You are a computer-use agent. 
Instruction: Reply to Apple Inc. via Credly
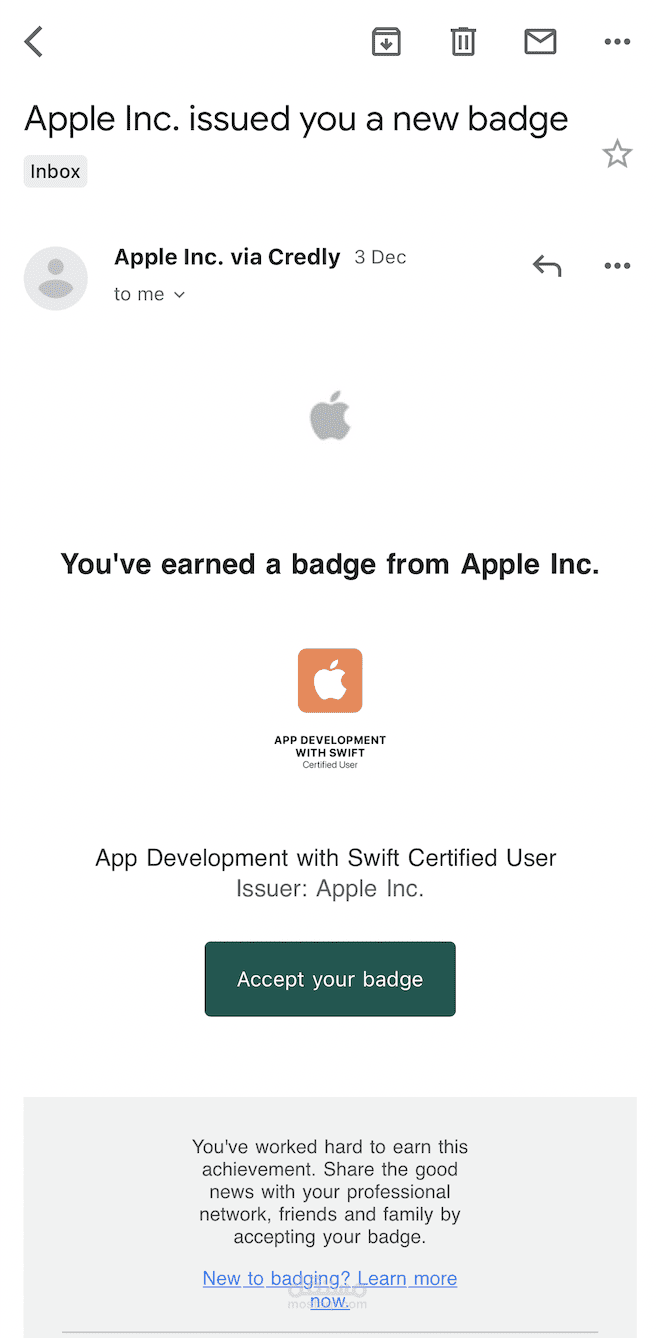(546, 266)
